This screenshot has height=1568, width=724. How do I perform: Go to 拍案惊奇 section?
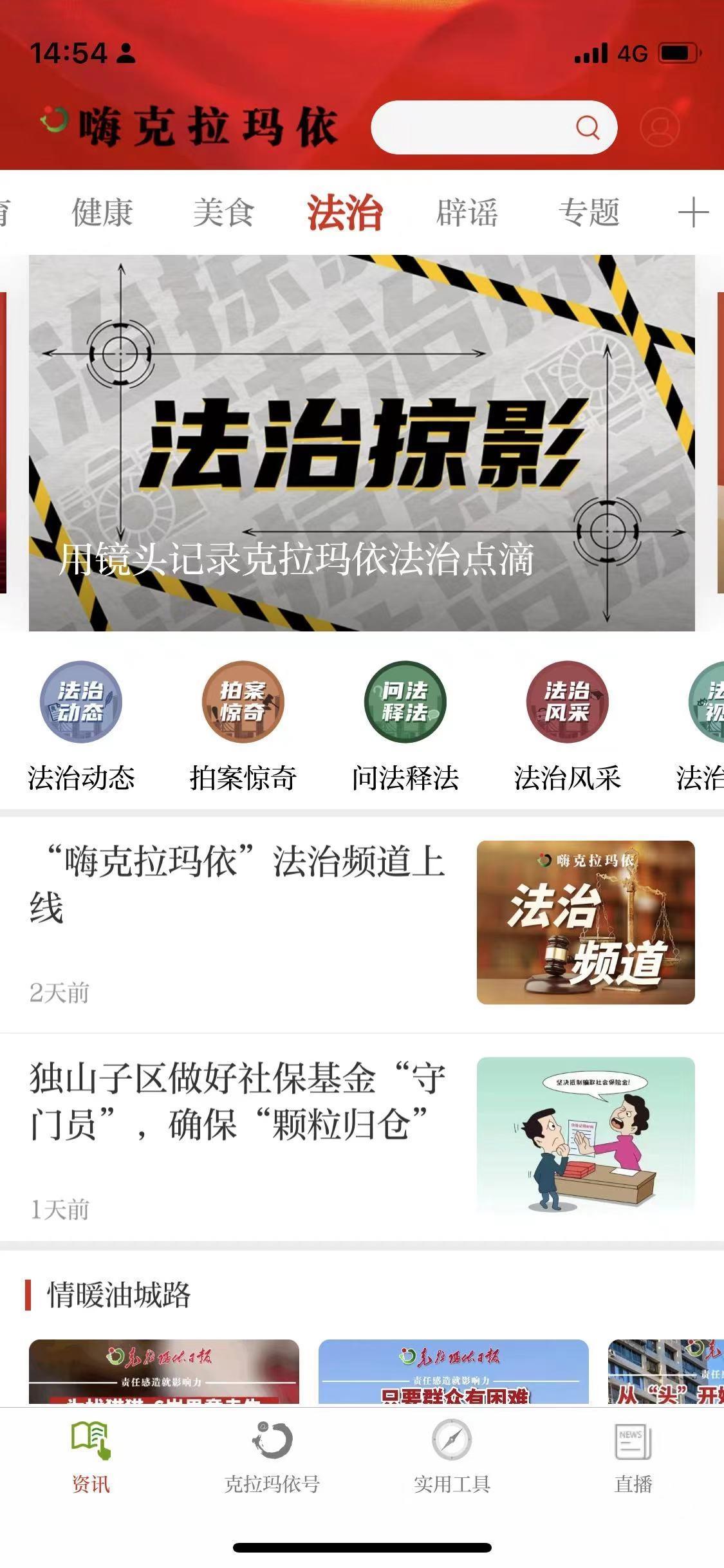[x=243, y=726]
